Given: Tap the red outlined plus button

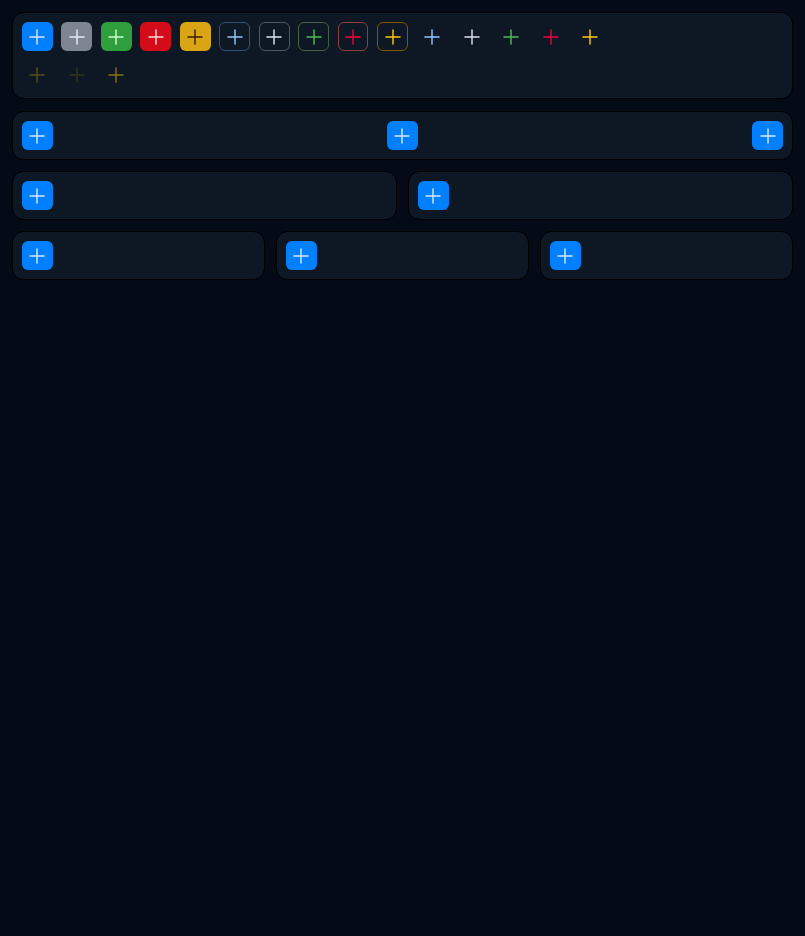Looking at the screenshot, I should [x=353, y=37].
